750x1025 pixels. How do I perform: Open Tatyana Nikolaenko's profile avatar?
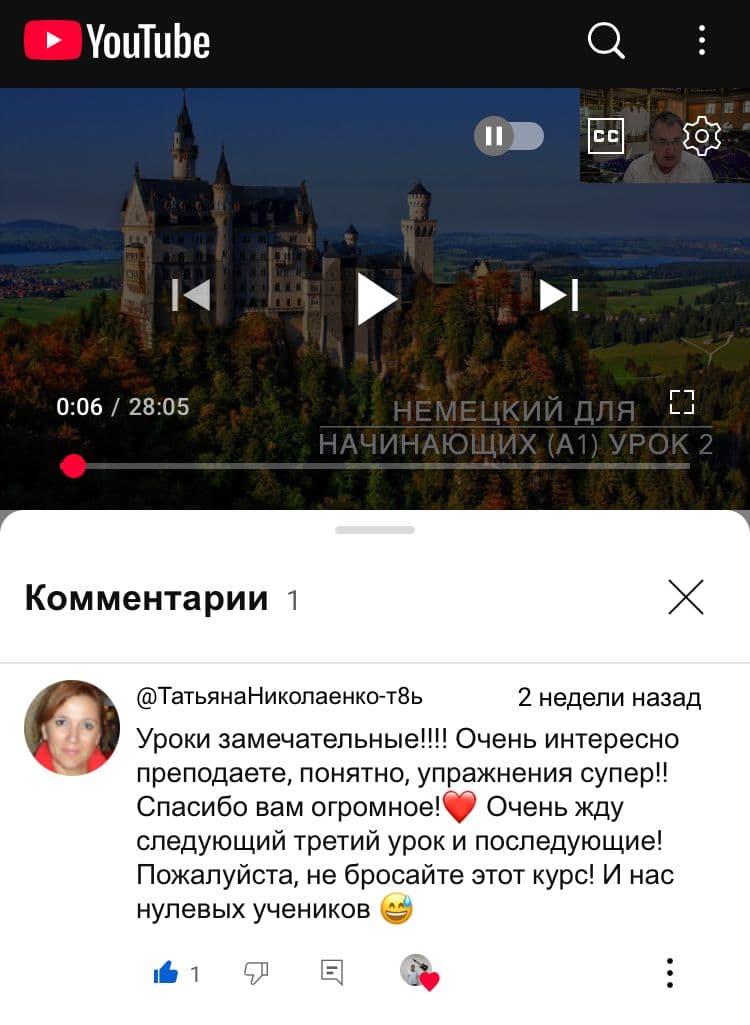coord(72,727)
